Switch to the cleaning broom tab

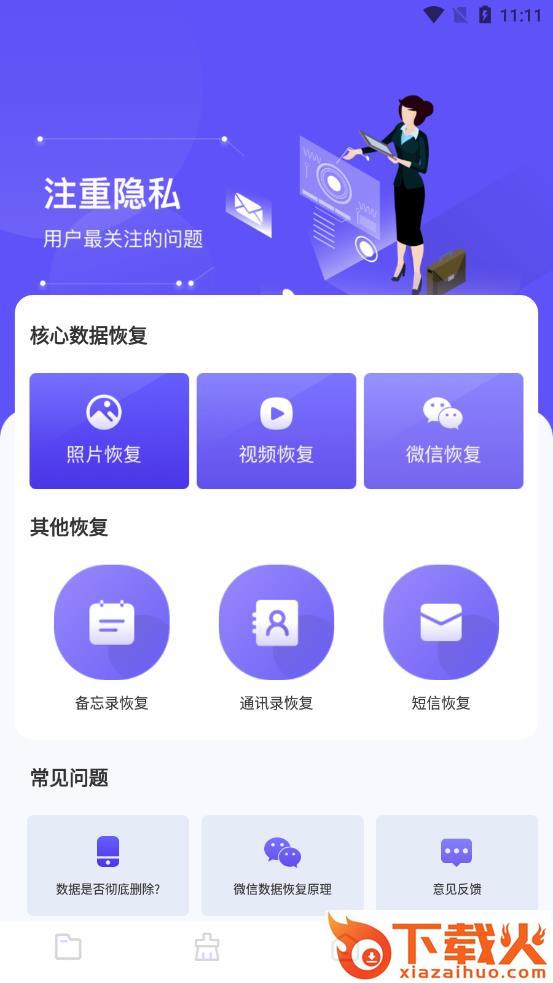click(207, 947)
